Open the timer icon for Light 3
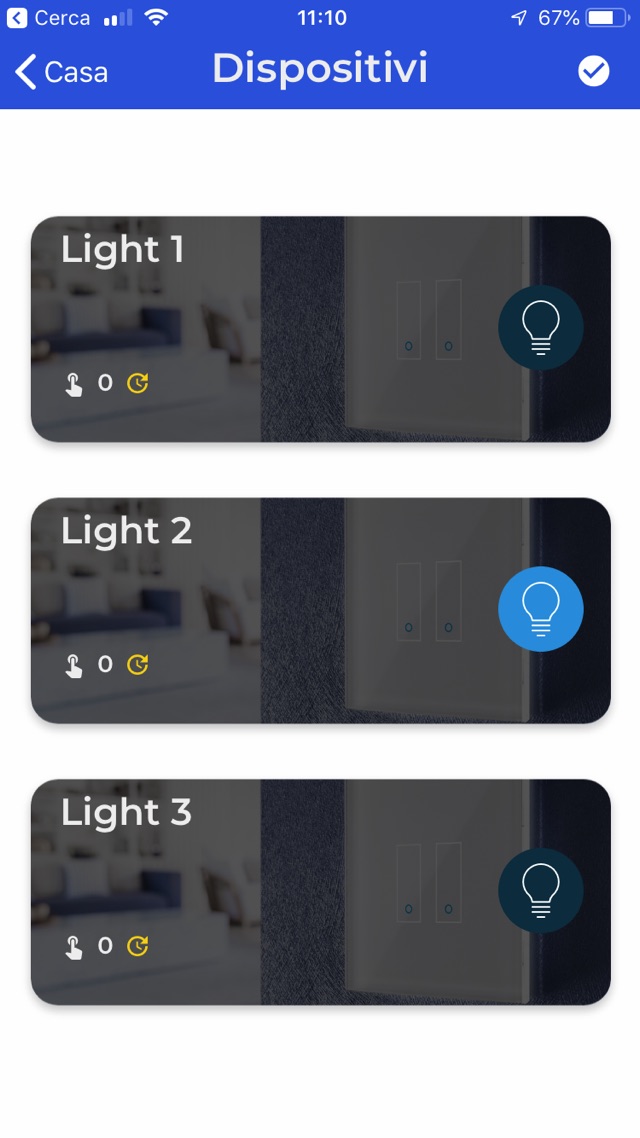 pos(138,945)
